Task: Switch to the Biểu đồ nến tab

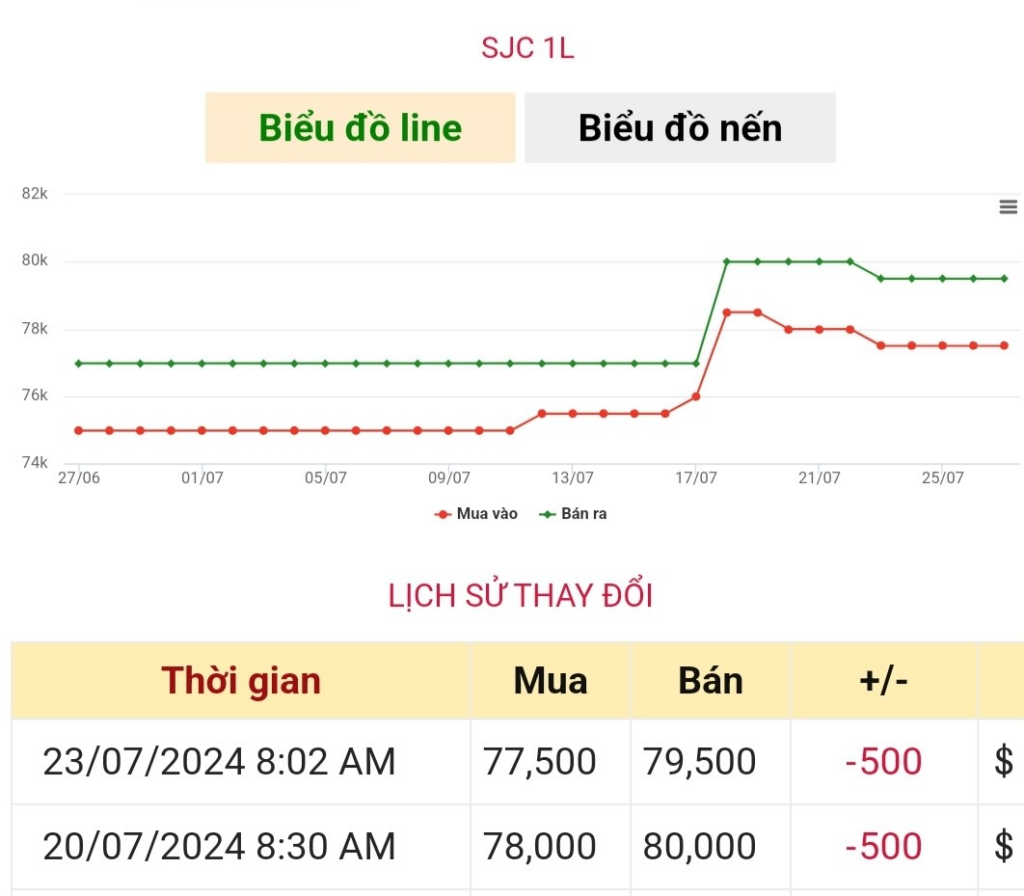Action: (x=680, y=128)
